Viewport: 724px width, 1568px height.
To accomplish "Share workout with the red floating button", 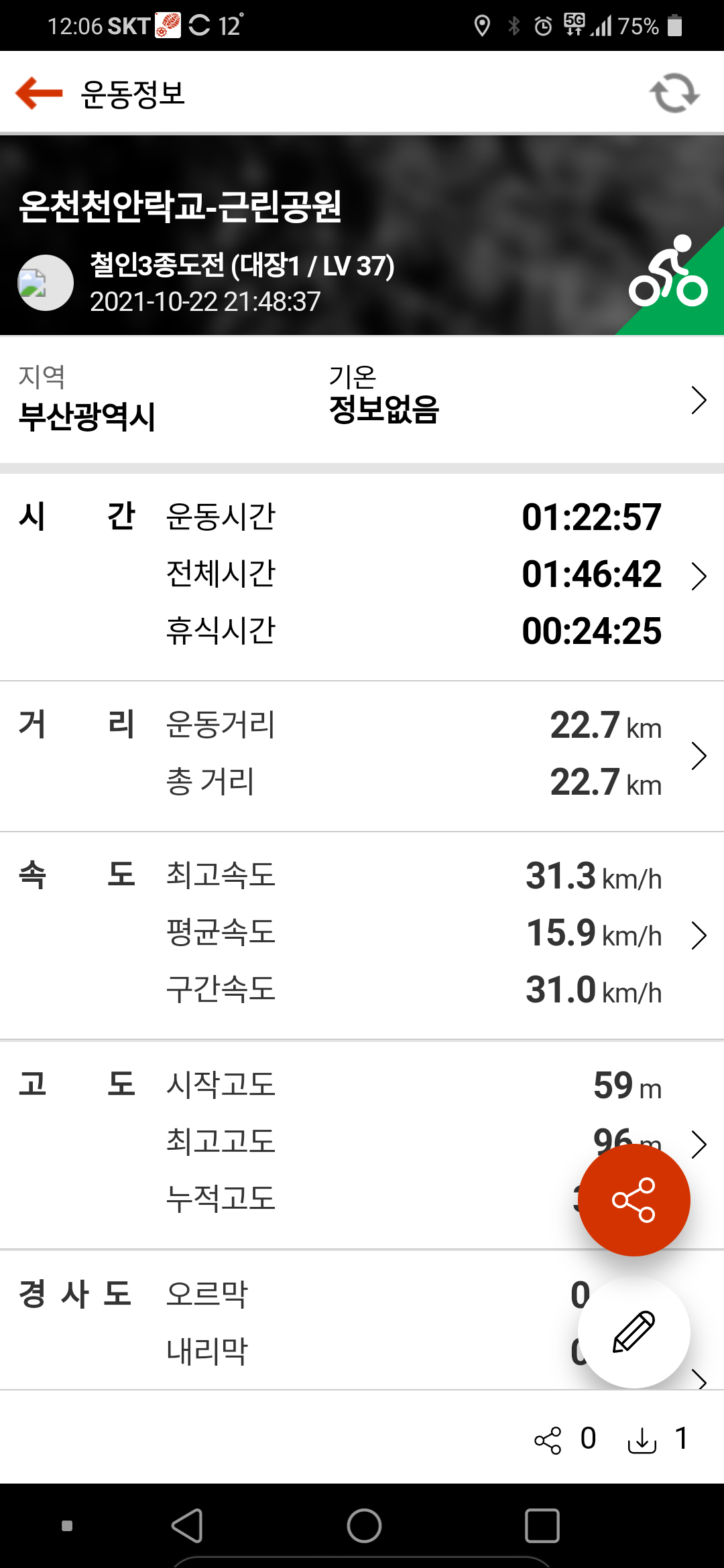I will click(634, 1199).
